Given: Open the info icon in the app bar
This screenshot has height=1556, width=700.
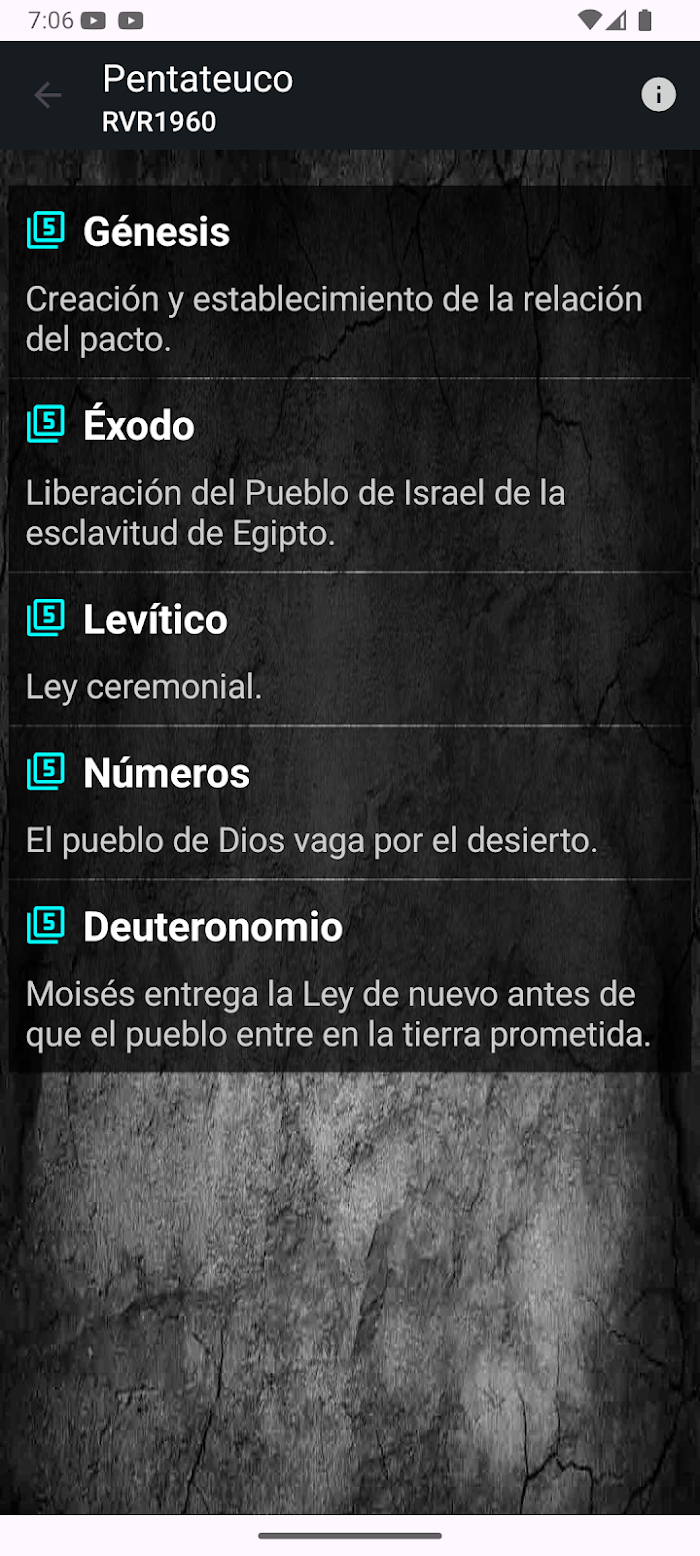Looking at the screenshot, I should (x=658, y=95).
